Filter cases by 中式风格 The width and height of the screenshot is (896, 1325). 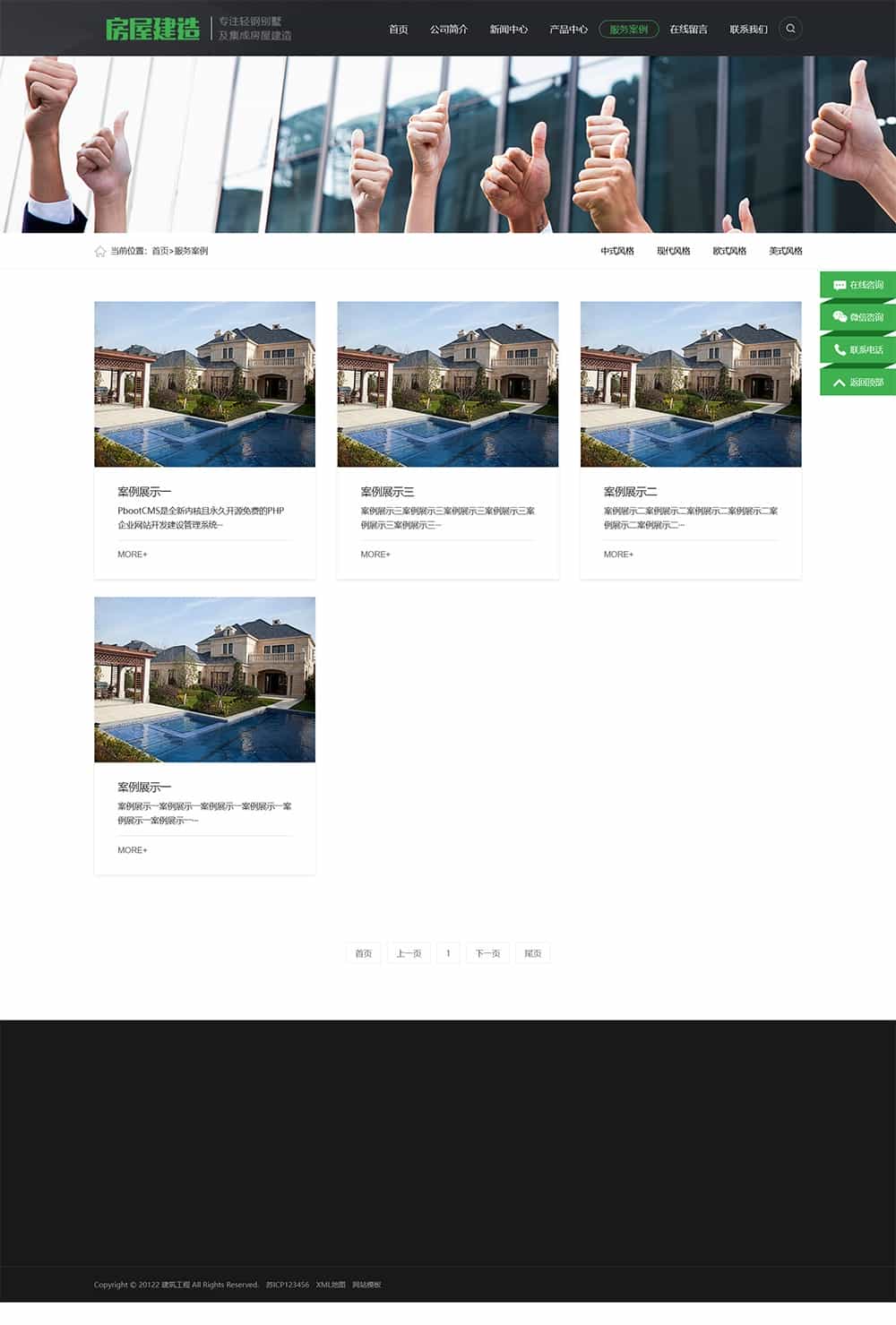617,251
